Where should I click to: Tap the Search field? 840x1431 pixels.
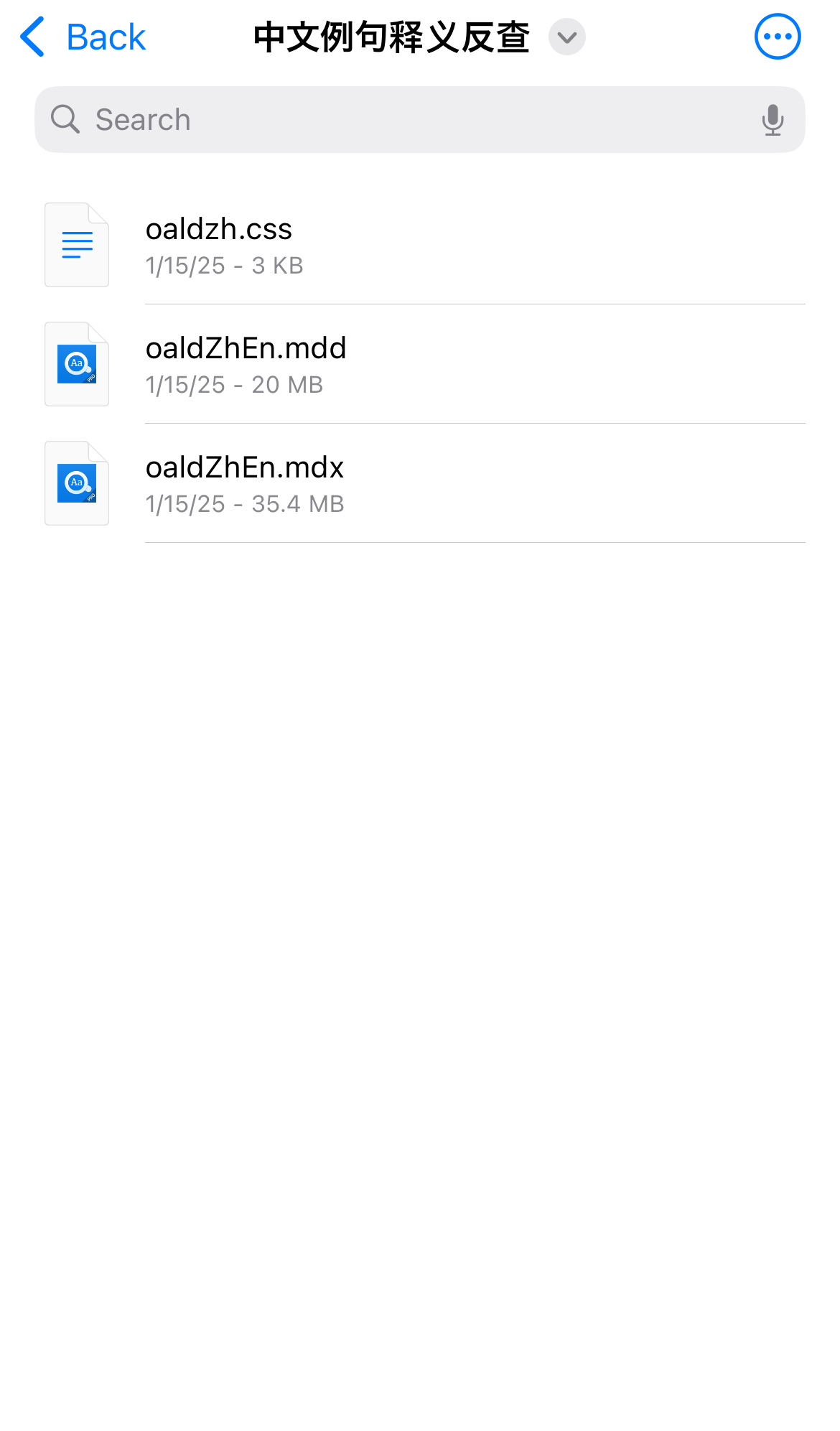click(x=402, y=120)
